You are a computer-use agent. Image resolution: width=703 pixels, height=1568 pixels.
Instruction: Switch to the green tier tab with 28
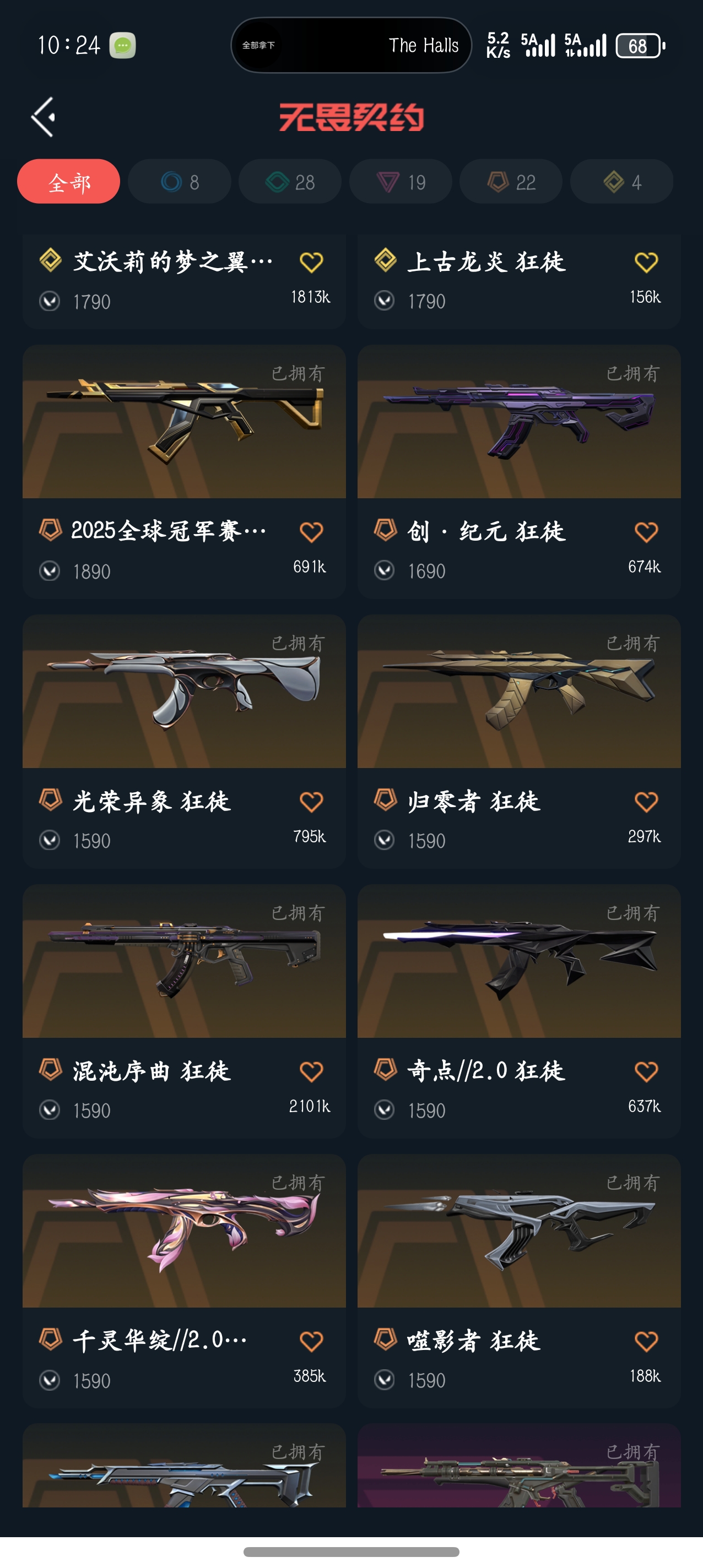290,181
